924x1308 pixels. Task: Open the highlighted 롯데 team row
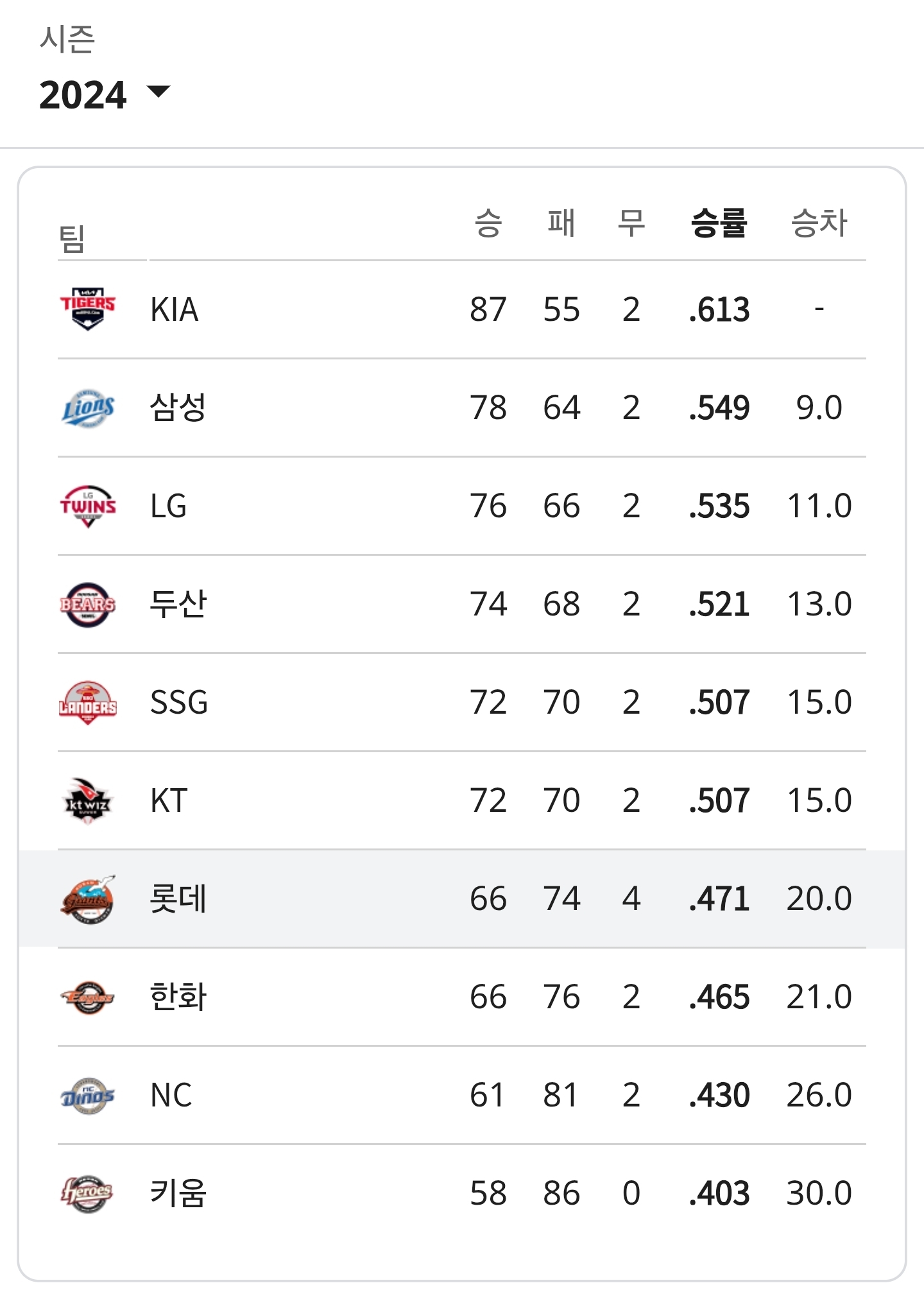(462, 899)
